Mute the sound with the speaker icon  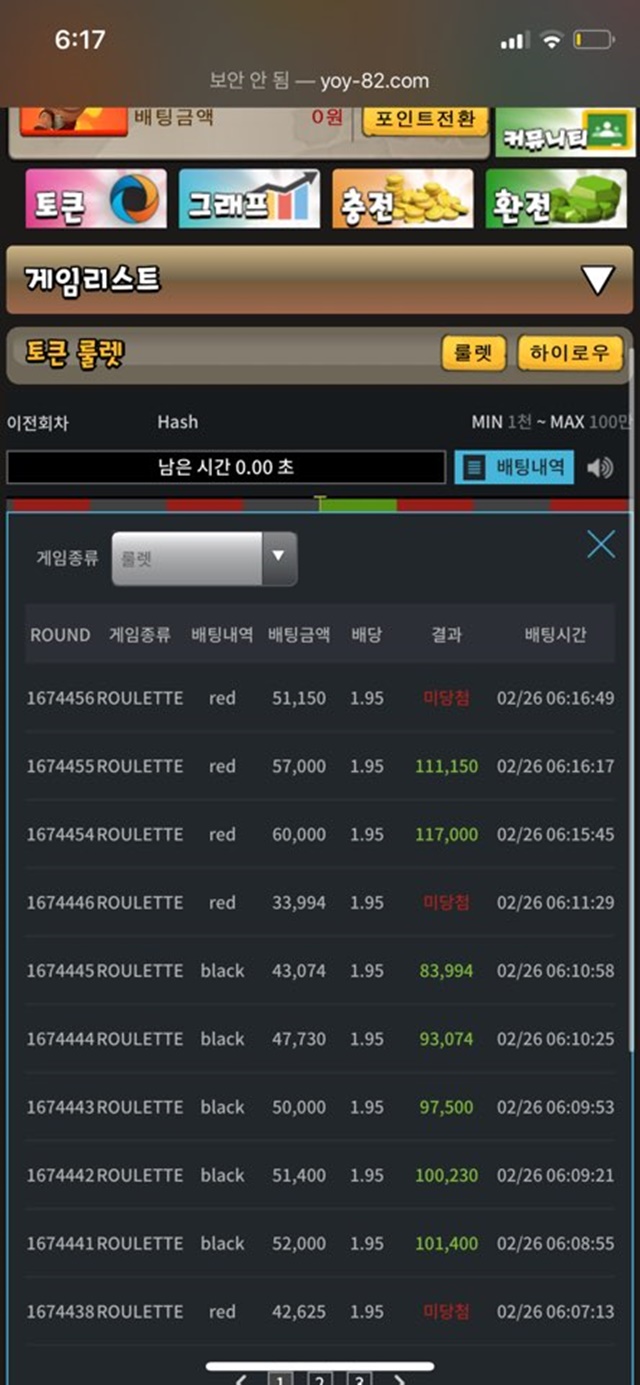click(x=600, y=467)
